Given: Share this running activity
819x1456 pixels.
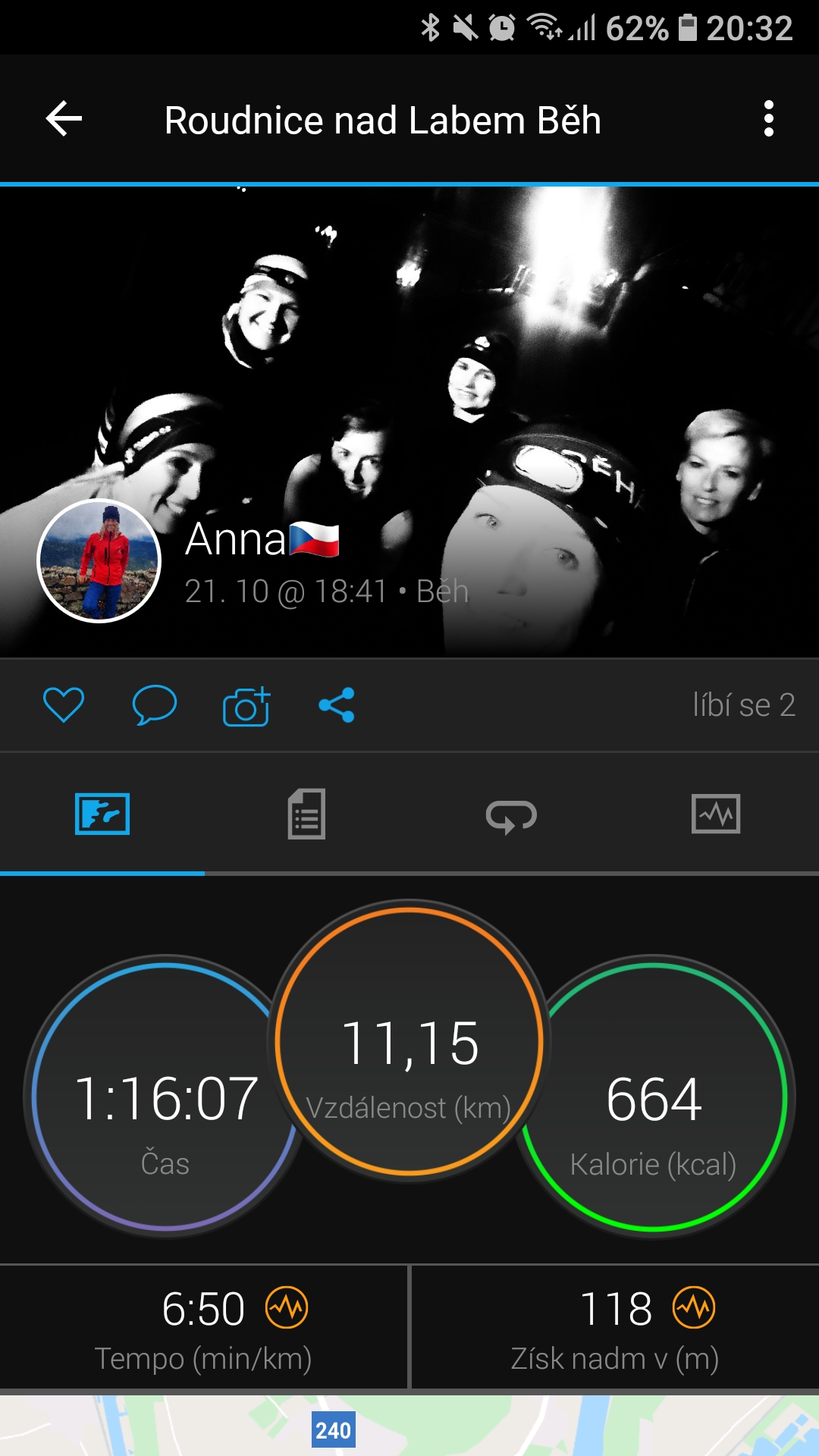Looking at the screenshot, I should point(337,705).
